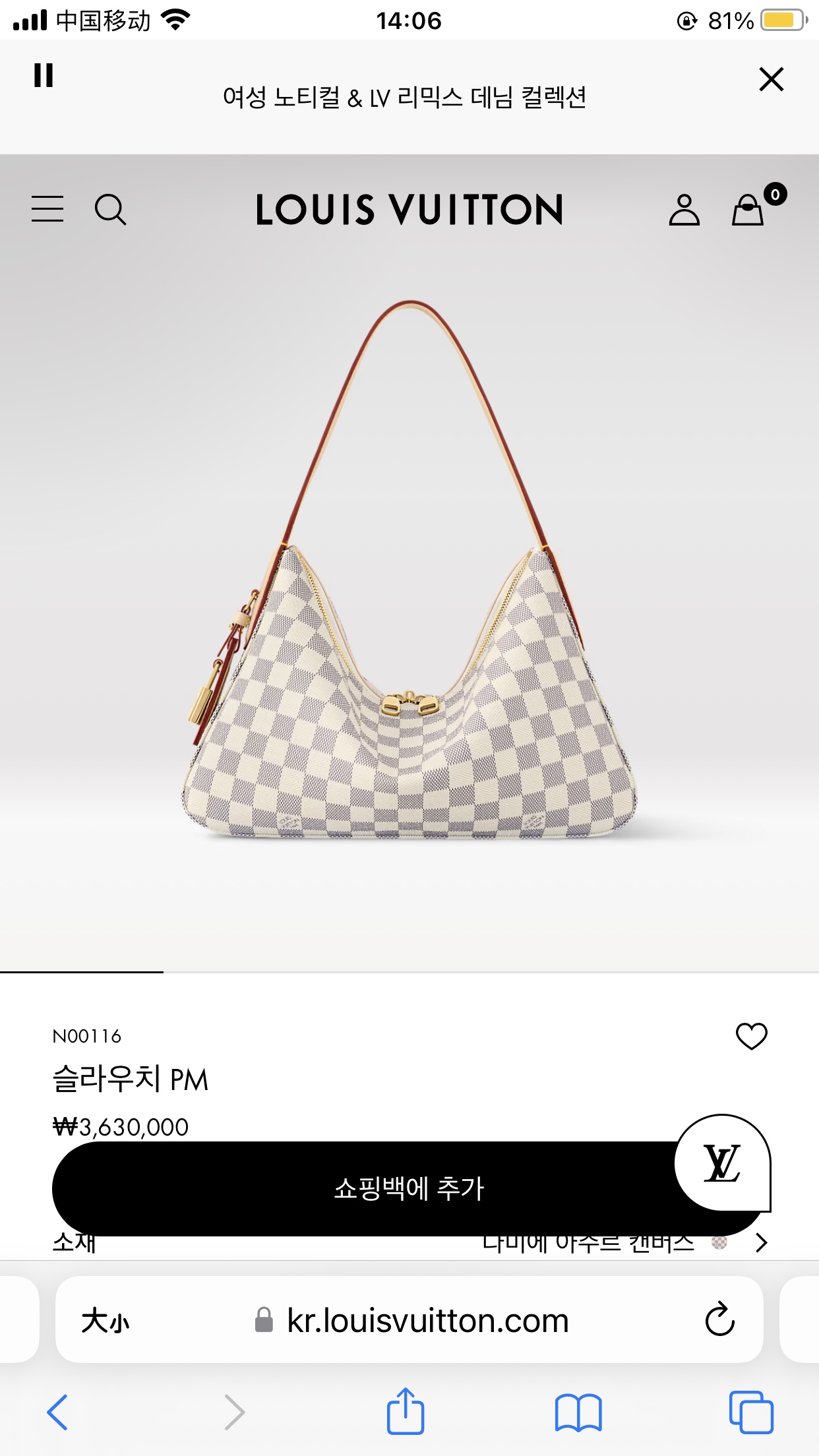Show all open Safari tabs
The width and height of the screenshot is (819, 1456).
(x=750, y=1412)
